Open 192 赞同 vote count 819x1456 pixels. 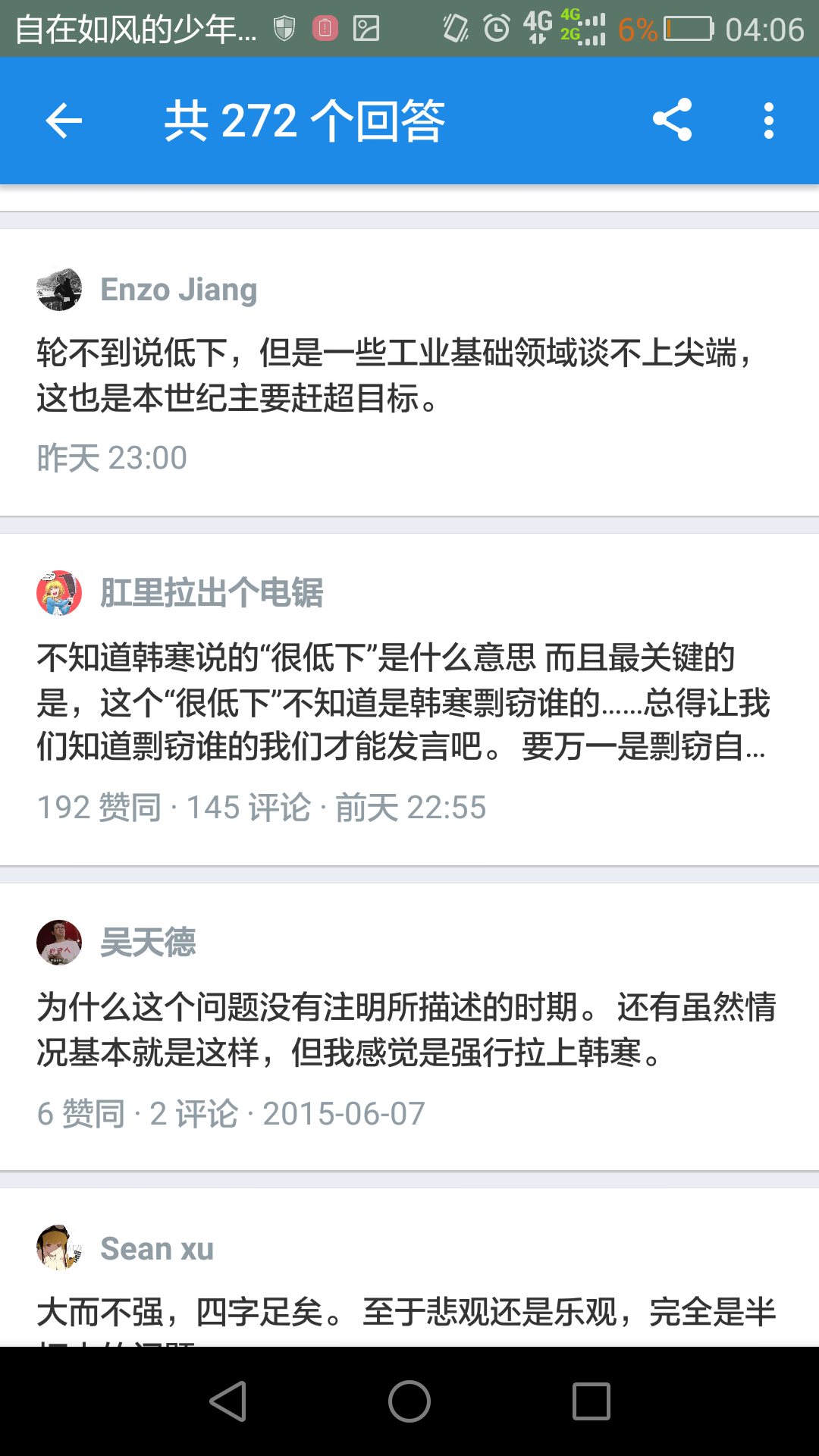click(99, 808)
